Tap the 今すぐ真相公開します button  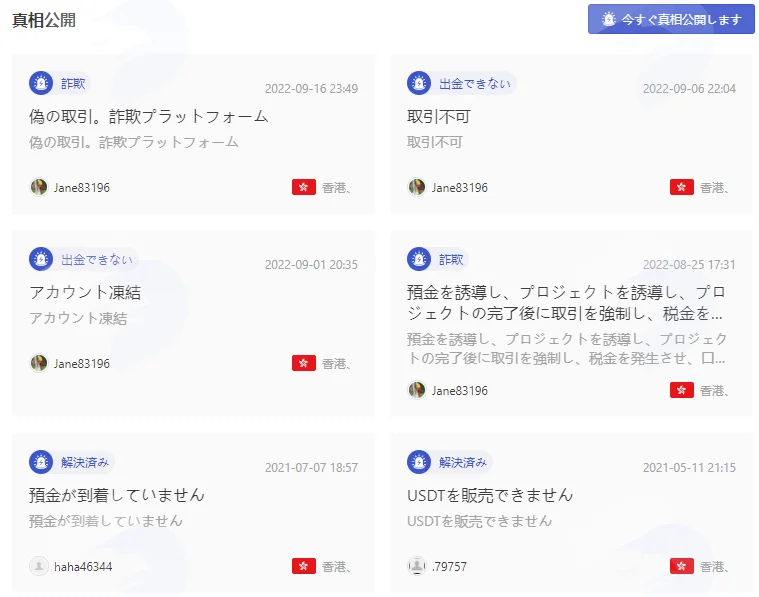(671, 19)
